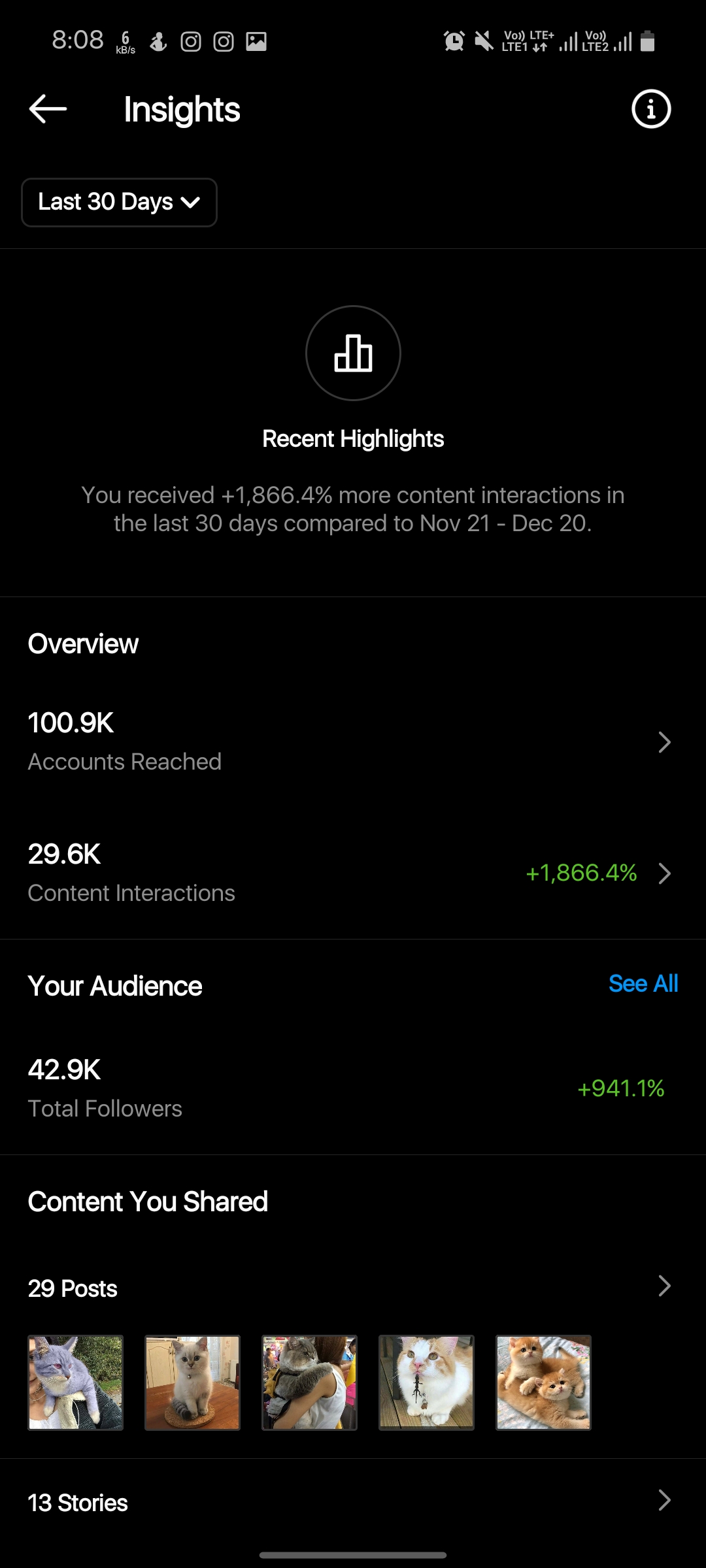Image resolution: width=706 pixels, height=1568 pixels.
Task: Open the kitten sitting on table post
Action: pos(192,1383)
